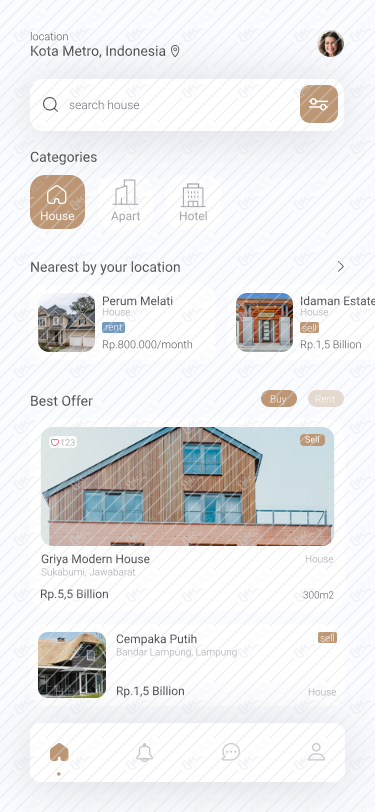Open the profile tab

click(316, 752)
